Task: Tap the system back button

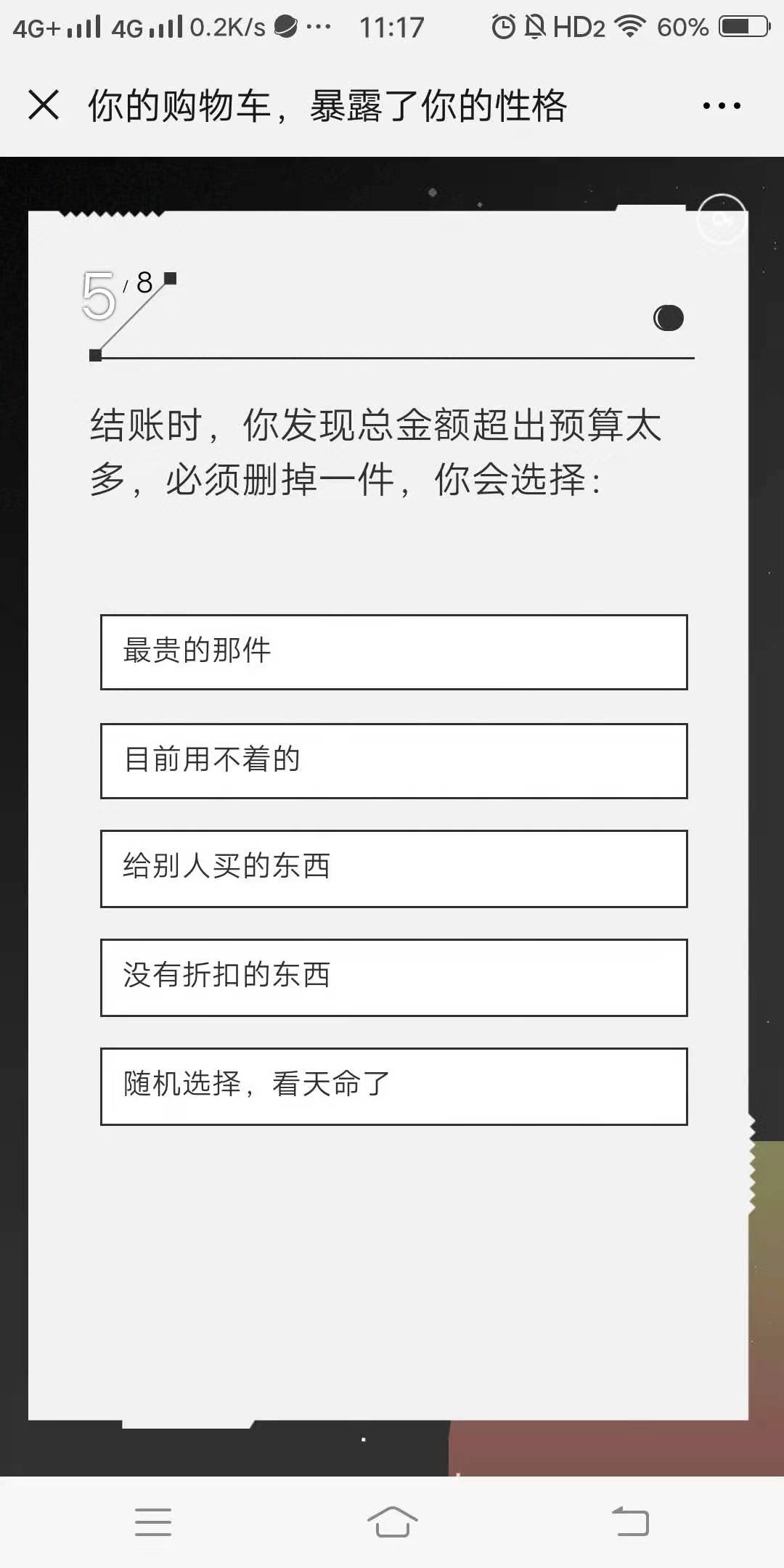Action: (x=630, y=1522)
